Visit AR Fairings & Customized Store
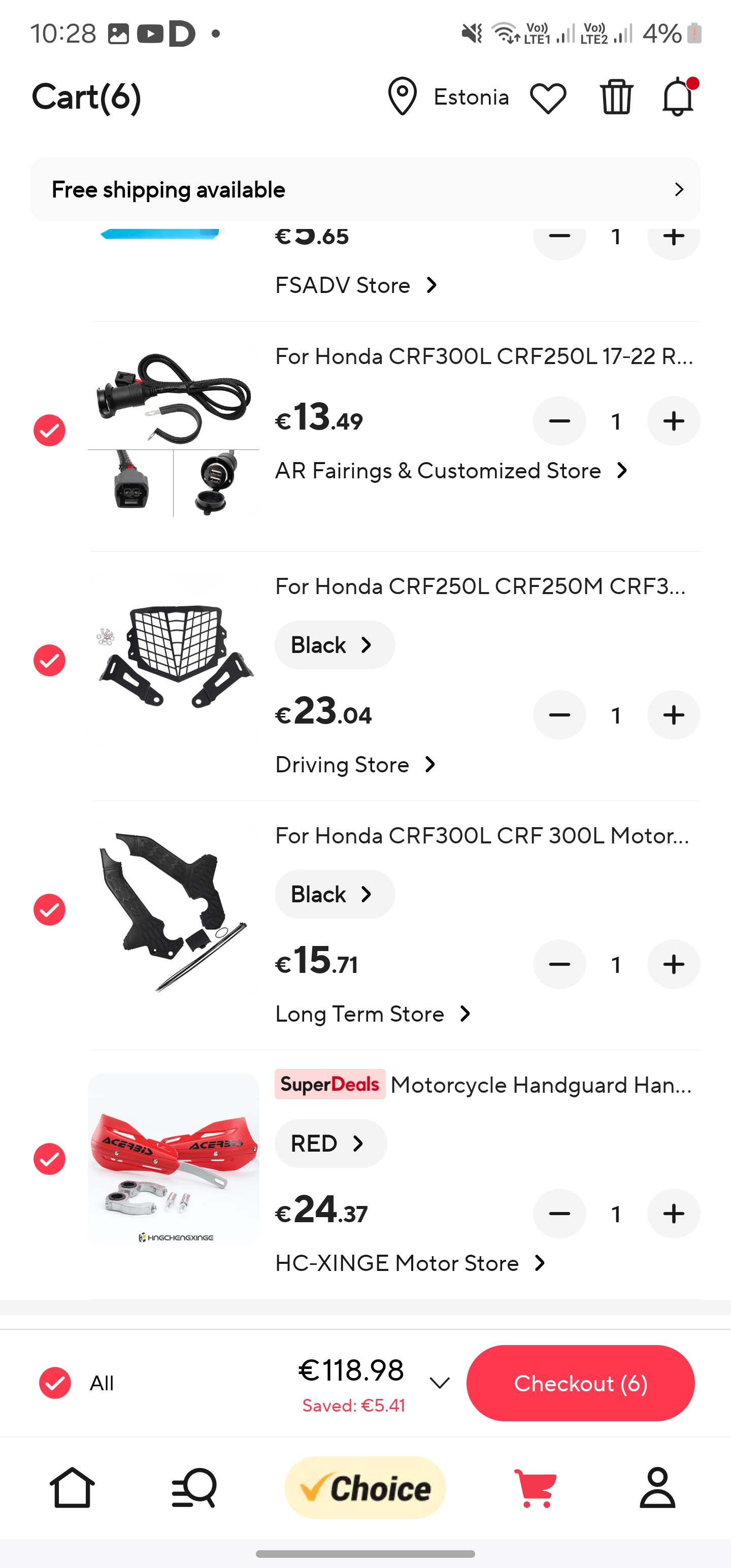Viewport: 731px width, 1568px height. (x=451, y=471)
